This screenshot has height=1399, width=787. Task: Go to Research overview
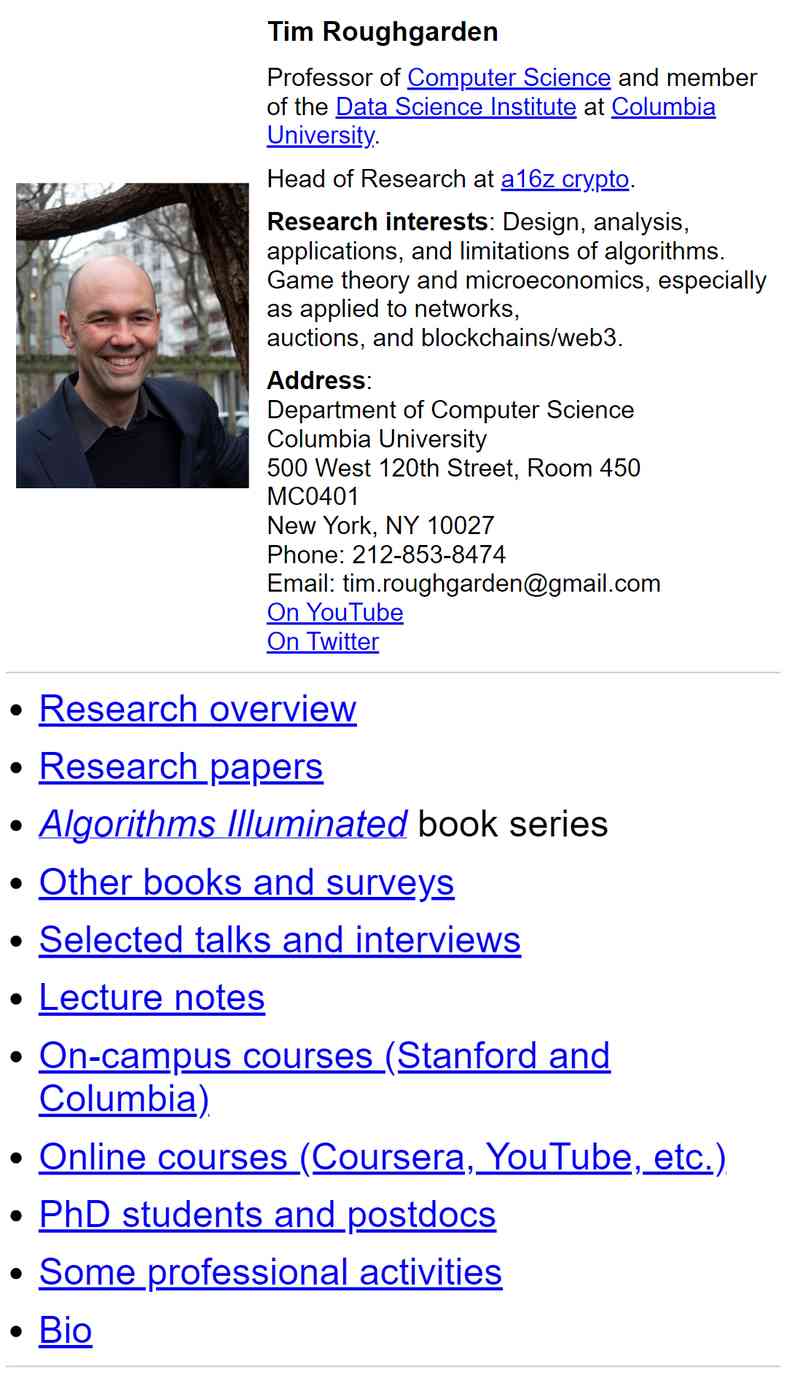click(x=198, y=708)
